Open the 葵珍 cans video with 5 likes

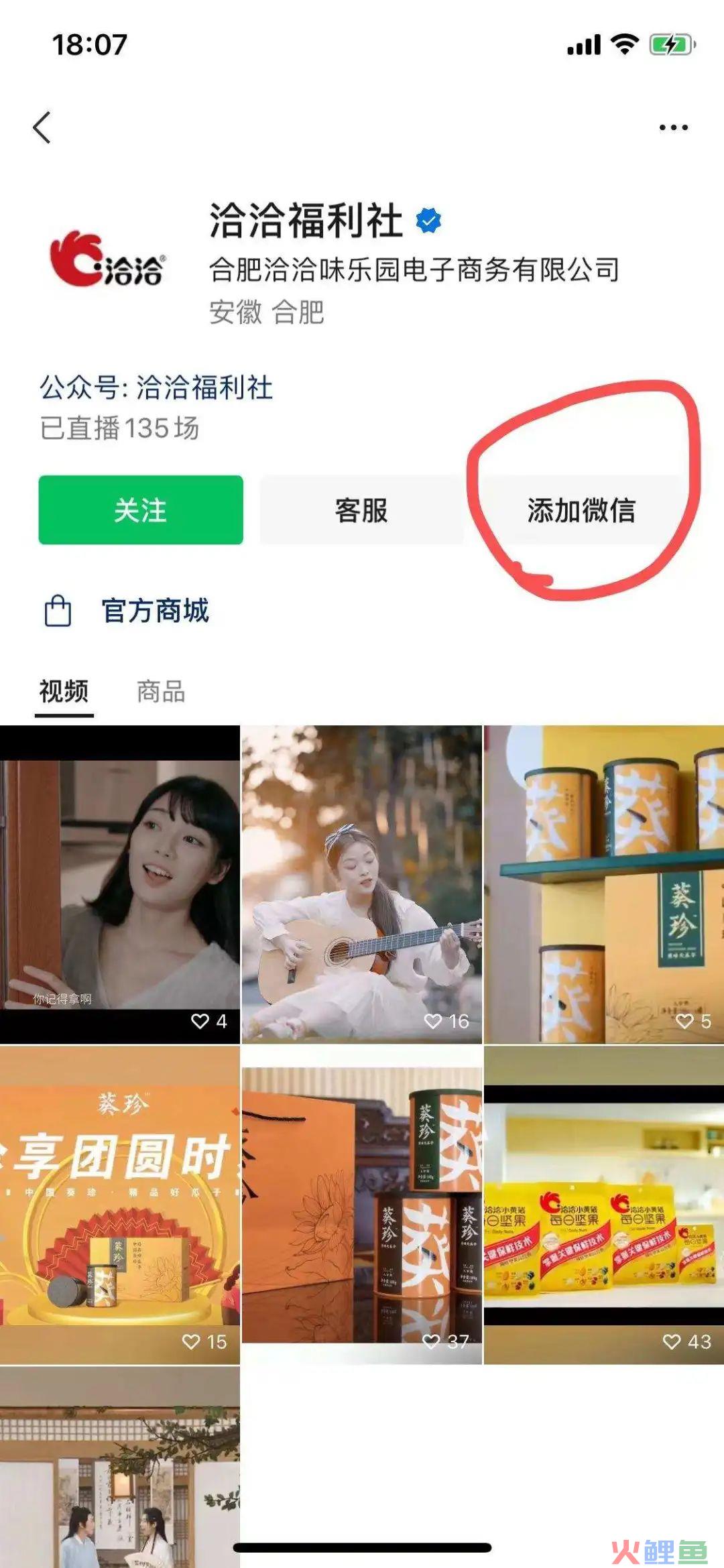tap(603, 885)
